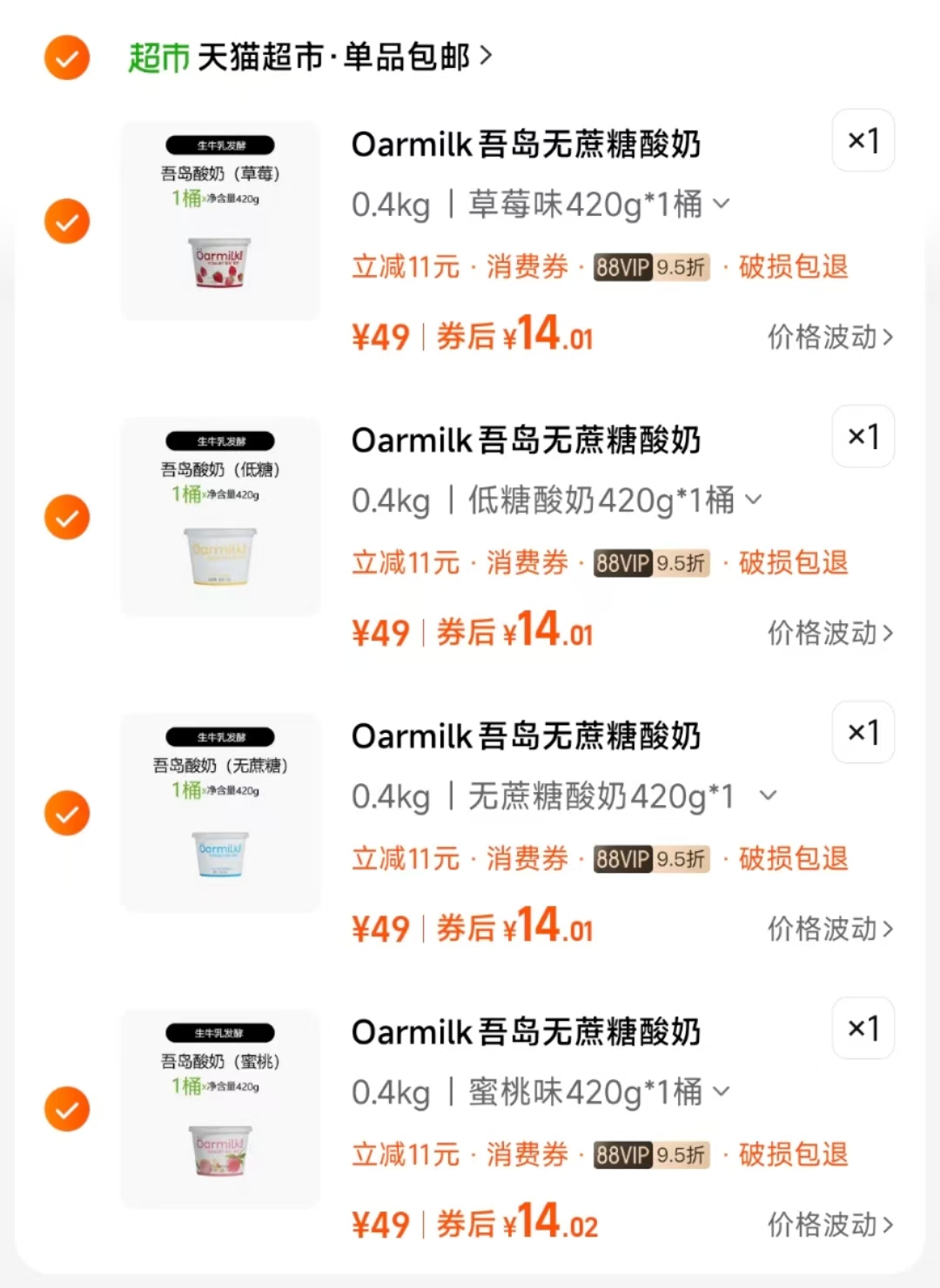Image resolution: width=940 pixels, height=1288 pixels.
Task: Toggle the Tmall supermarket group select checkbox
Action: 66,57
